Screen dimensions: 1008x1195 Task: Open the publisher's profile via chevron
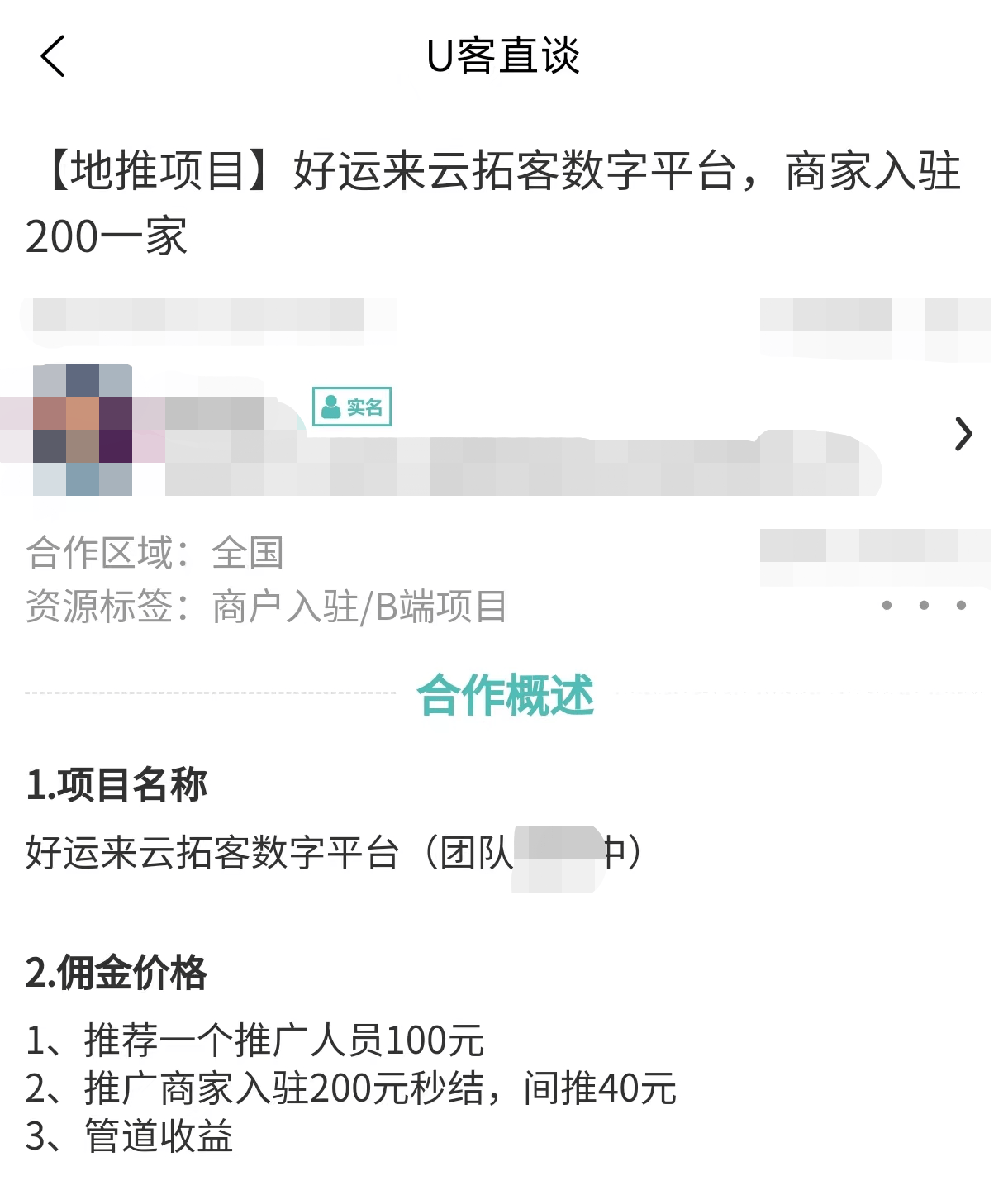pos(963,434)
